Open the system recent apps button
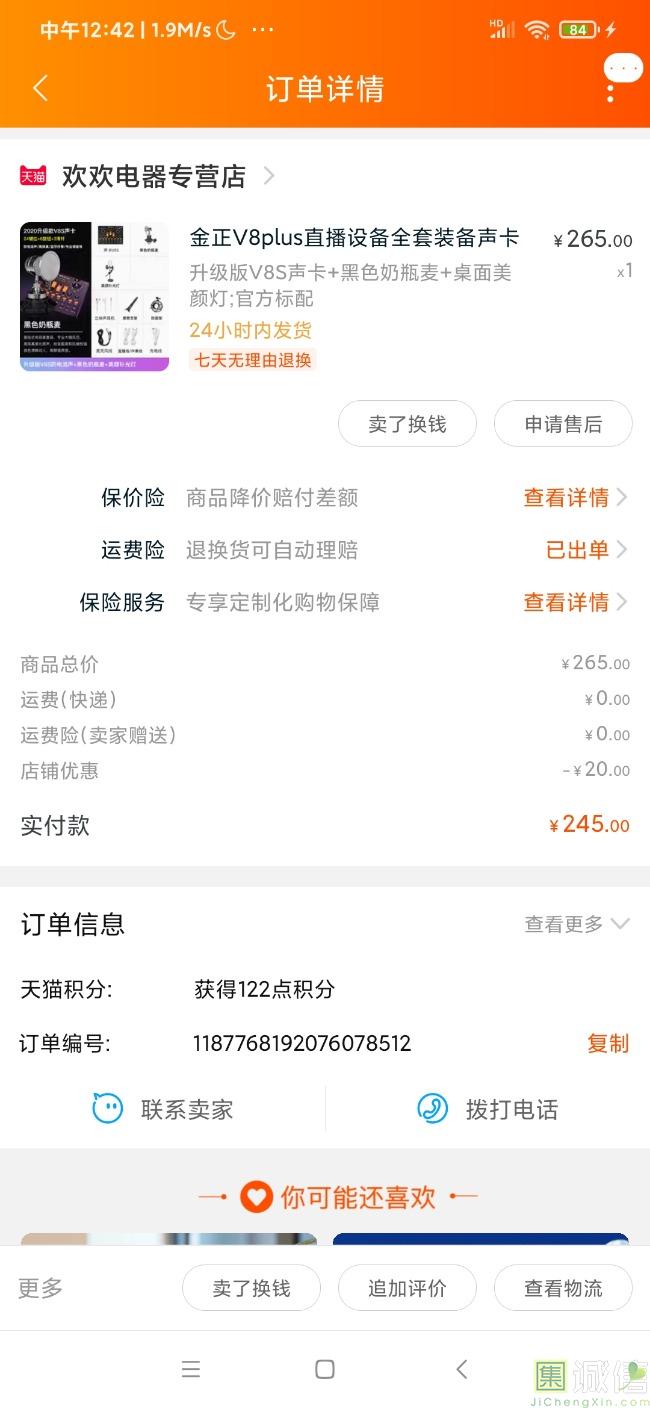Viewport: 650px width, 1408px height. tap(191, 1369)
